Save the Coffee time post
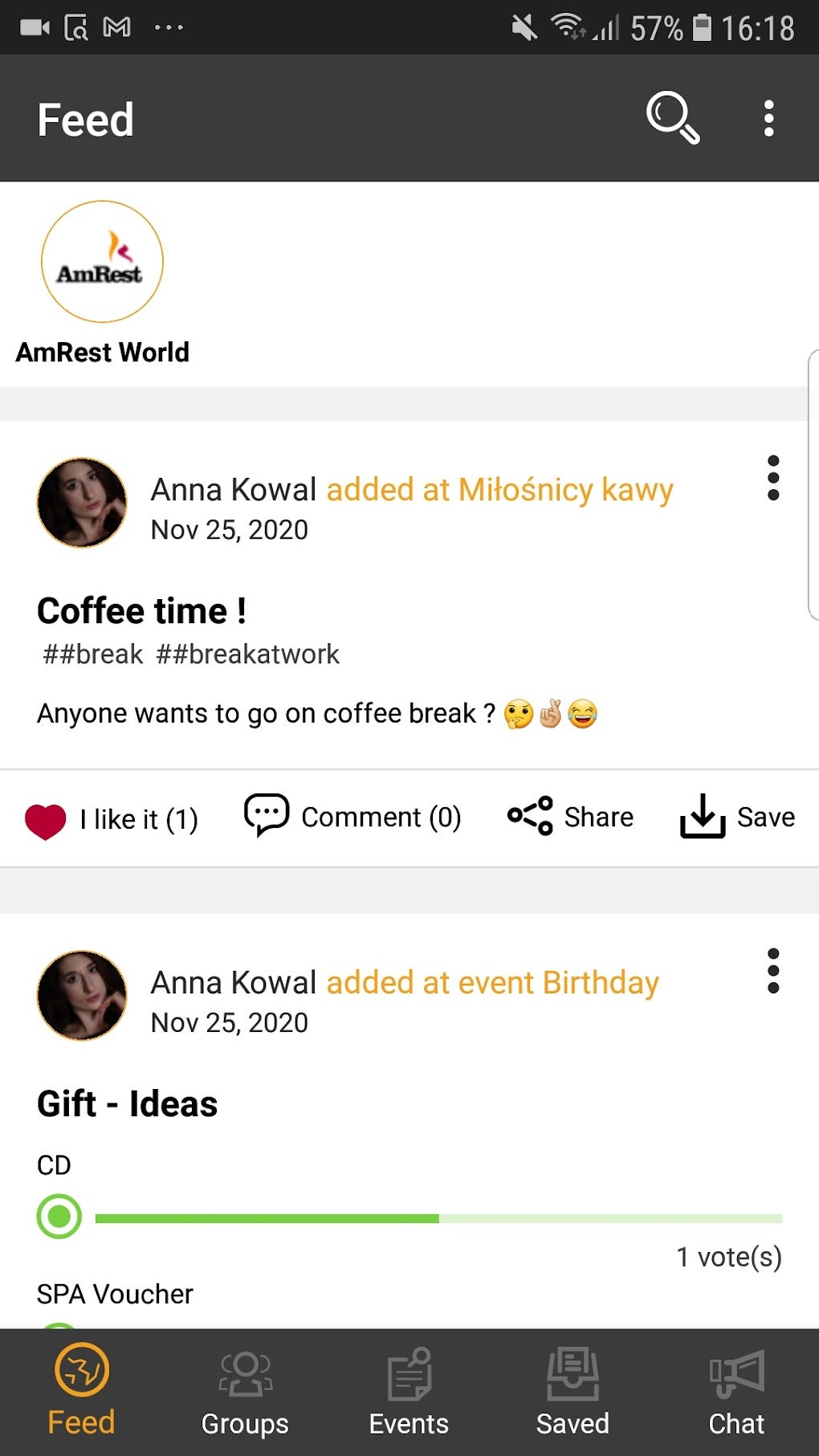This screenshot has height=1456, width=819. 737,818
